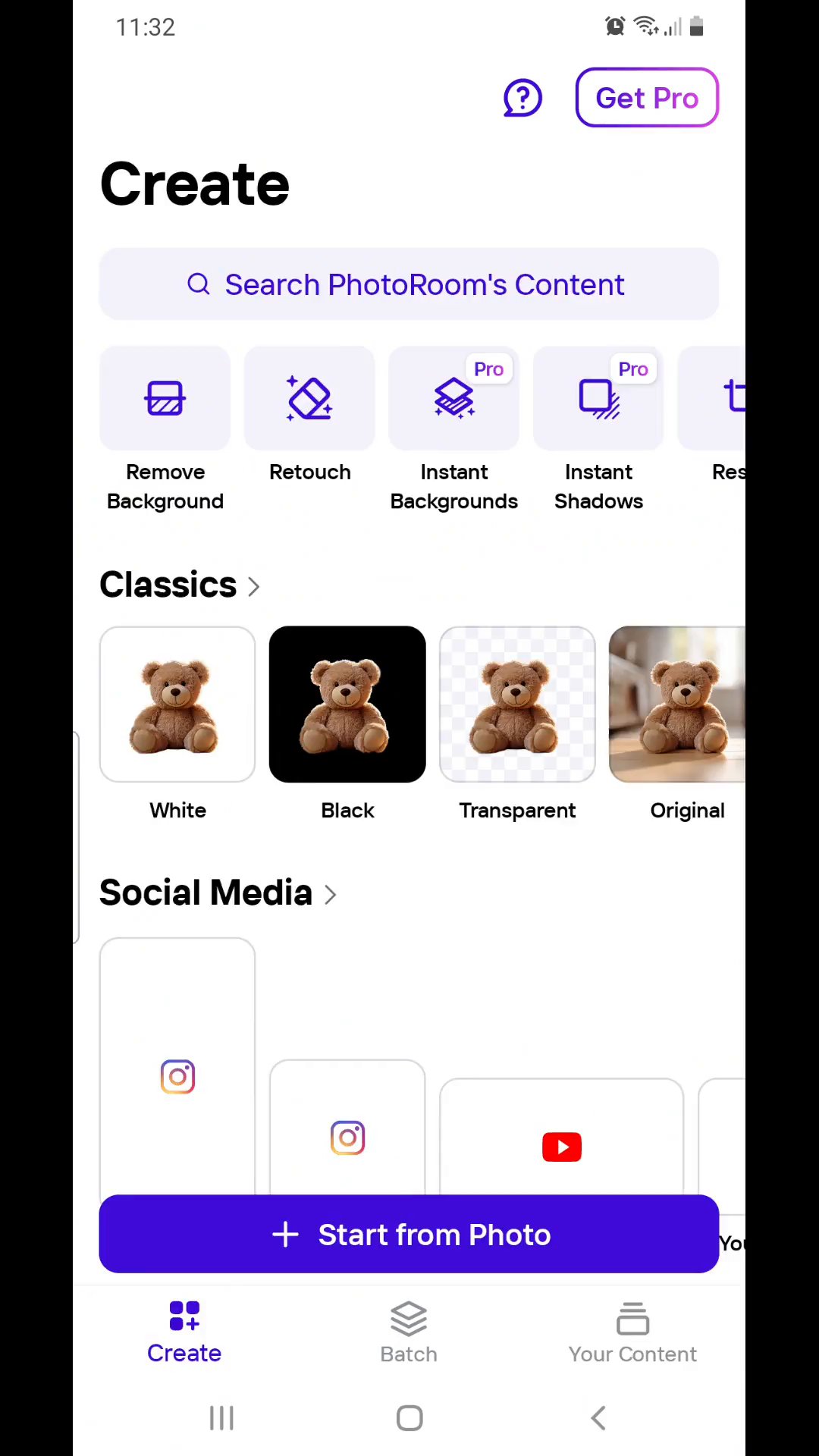This screenshot has width=819, height=1456.
Task: Pick the White classic background
Action: 177,704
